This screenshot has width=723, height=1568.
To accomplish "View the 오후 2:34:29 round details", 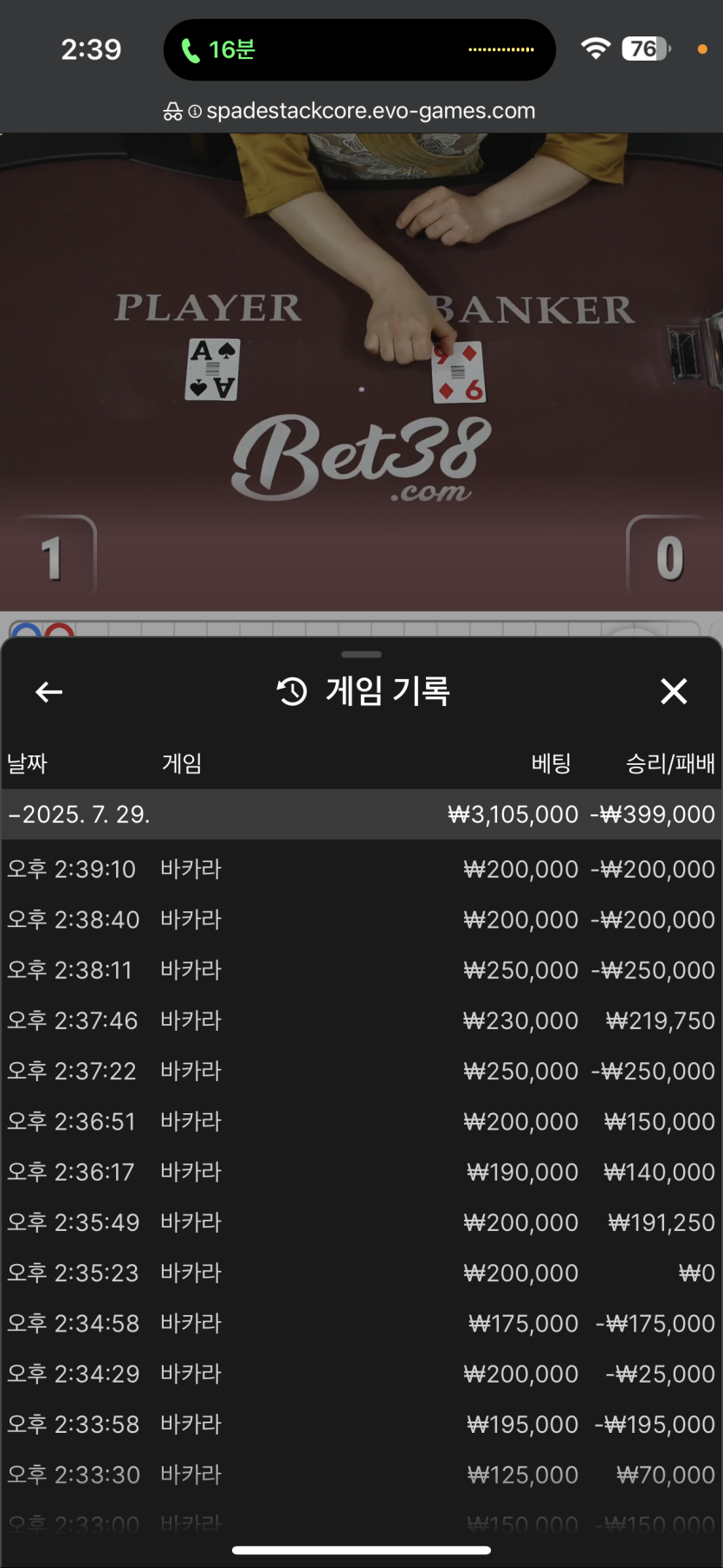I will point(361,1374).
